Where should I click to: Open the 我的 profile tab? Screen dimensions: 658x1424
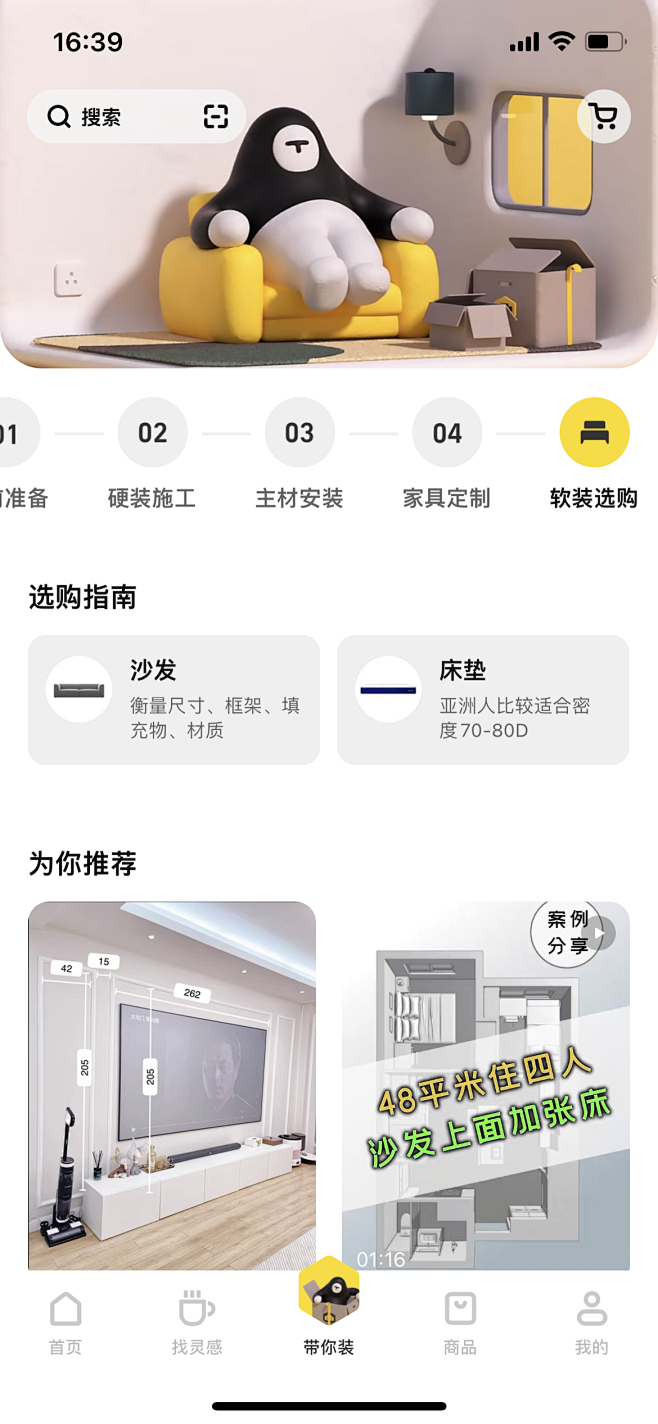coord(592,1322)
